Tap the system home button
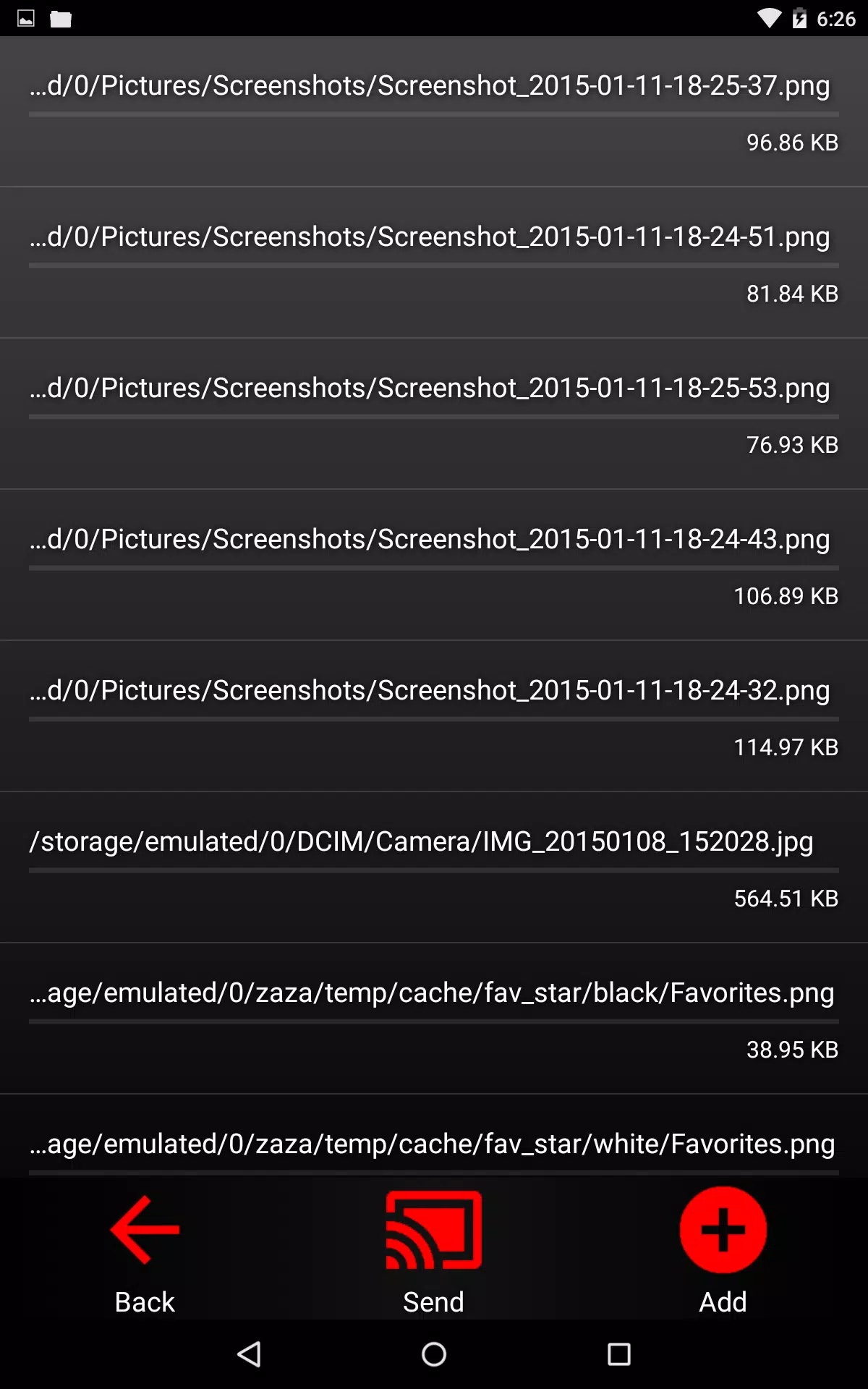Viewport: 868px width, 1389px height. tap(434, 1354)
